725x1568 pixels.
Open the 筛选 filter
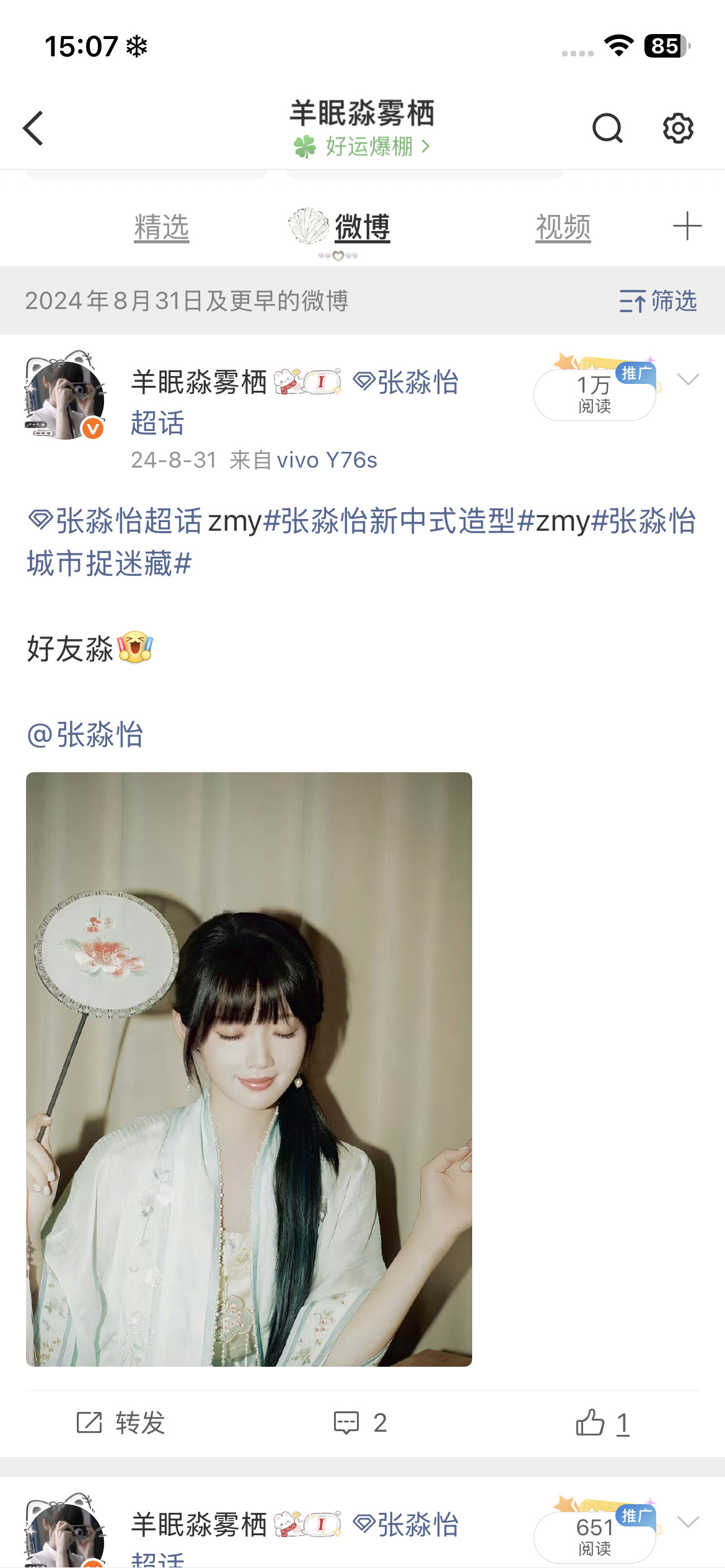click(x=658, y=301)
